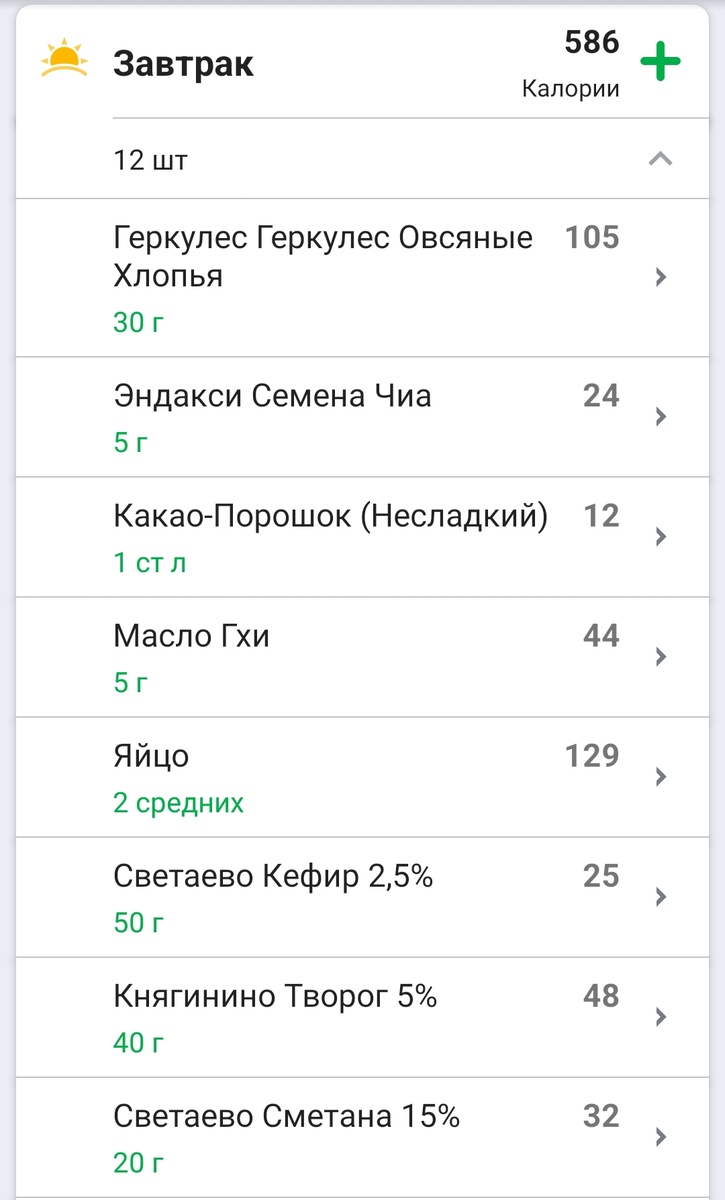
Task: Click the sunrise breakfast icon
Action: [x=62, y=58]
